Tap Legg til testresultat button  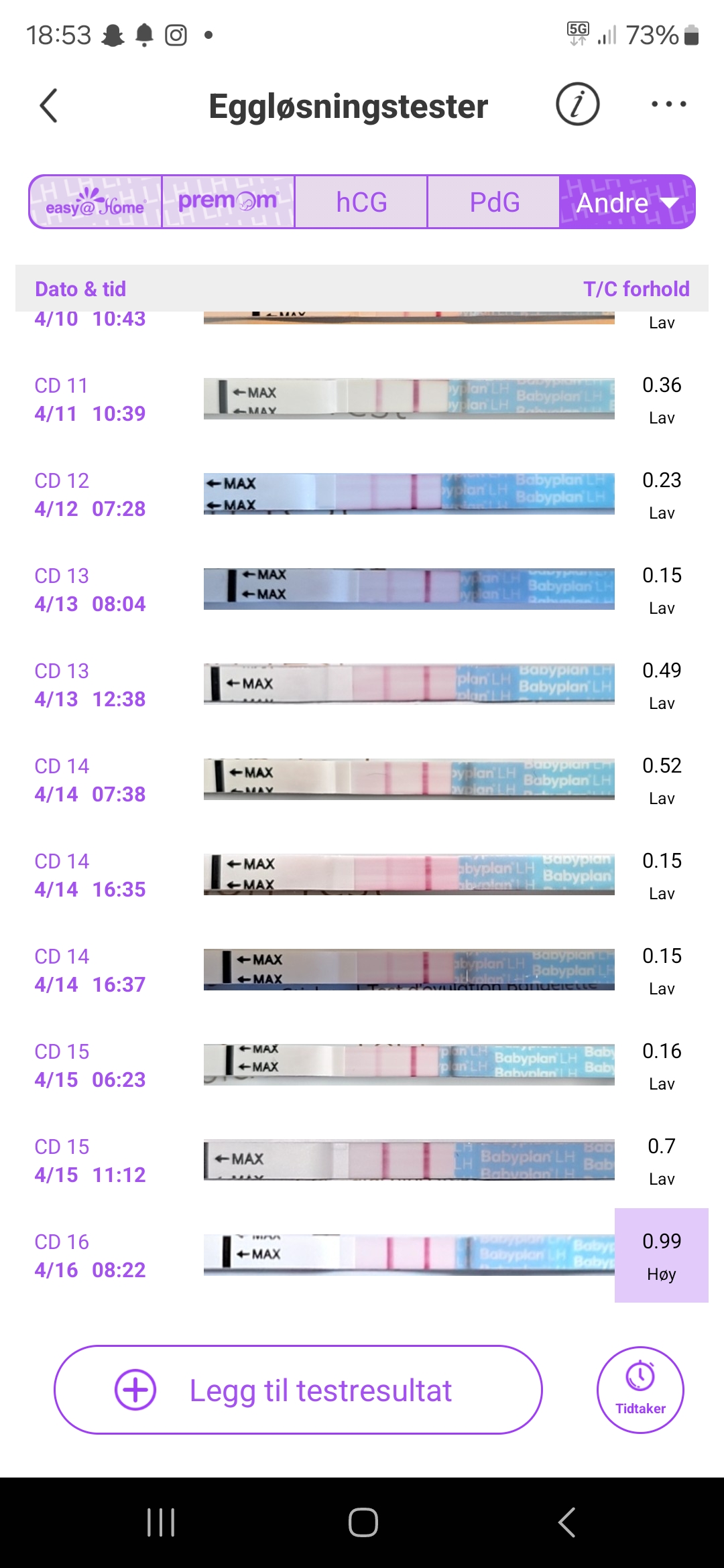click(x=298, y=1390)
